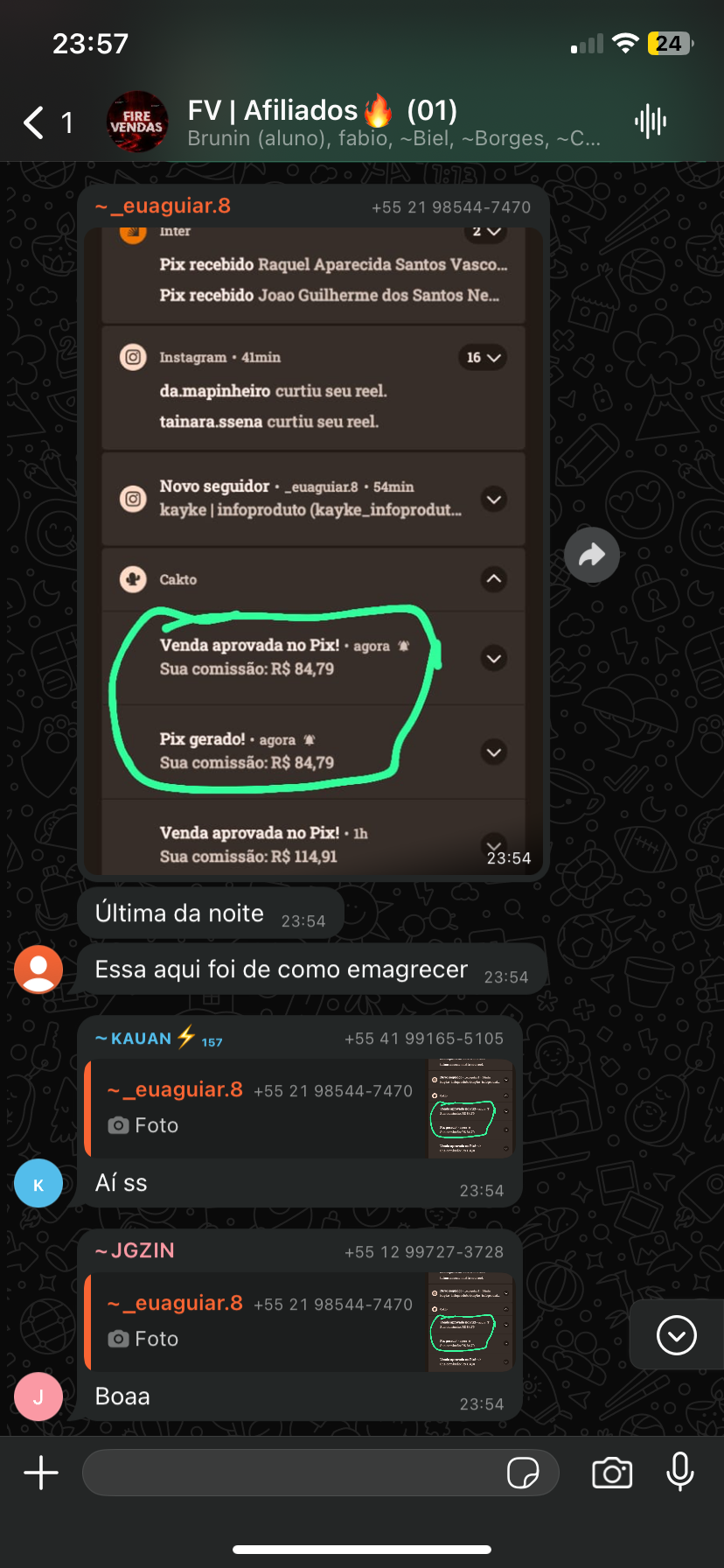The width and height of the screenshot is (724, 1568).
Task: Tap the orange avatar beside the emagrecer message
Action: [38, 969]
